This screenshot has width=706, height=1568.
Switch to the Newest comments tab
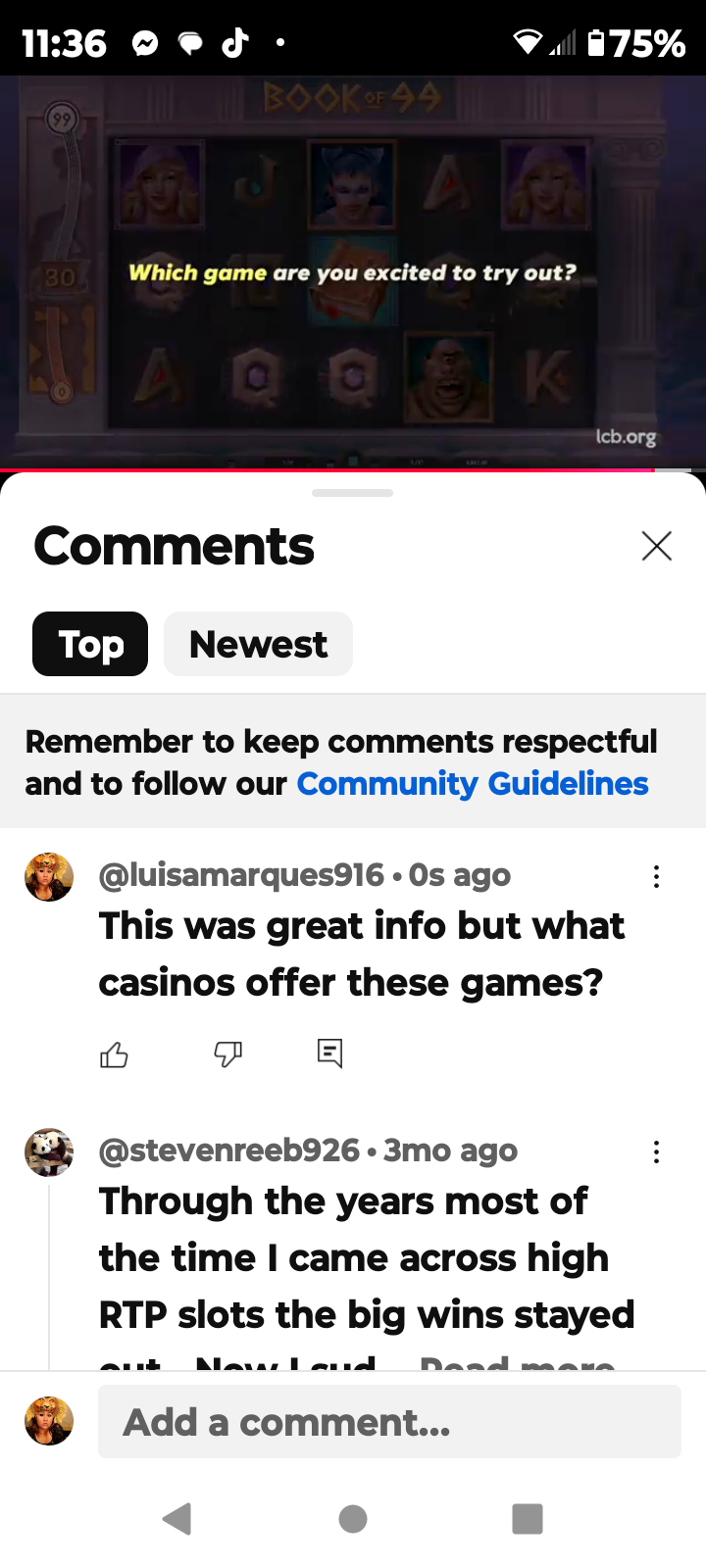[x=258, y=644]
